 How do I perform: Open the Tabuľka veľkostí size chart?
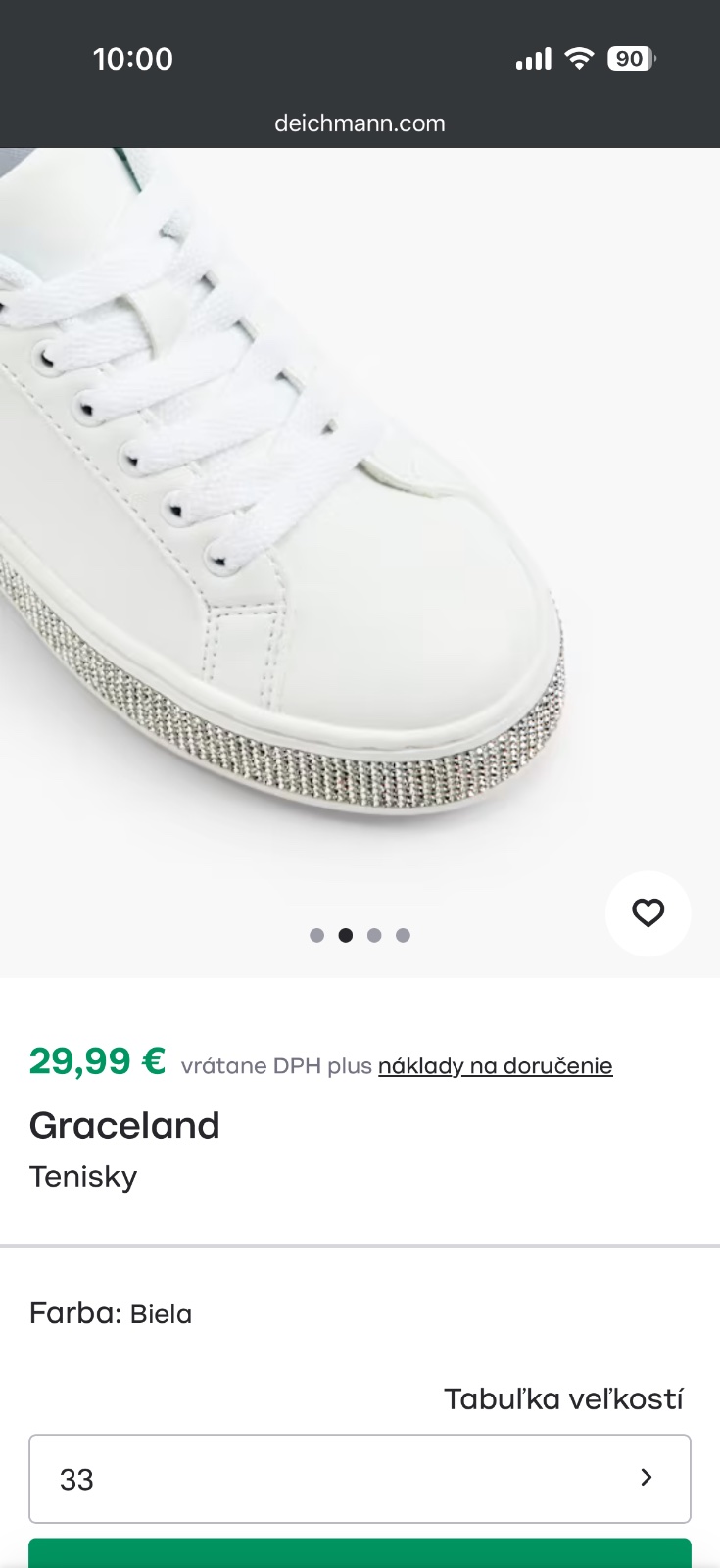pos(563,1398)
